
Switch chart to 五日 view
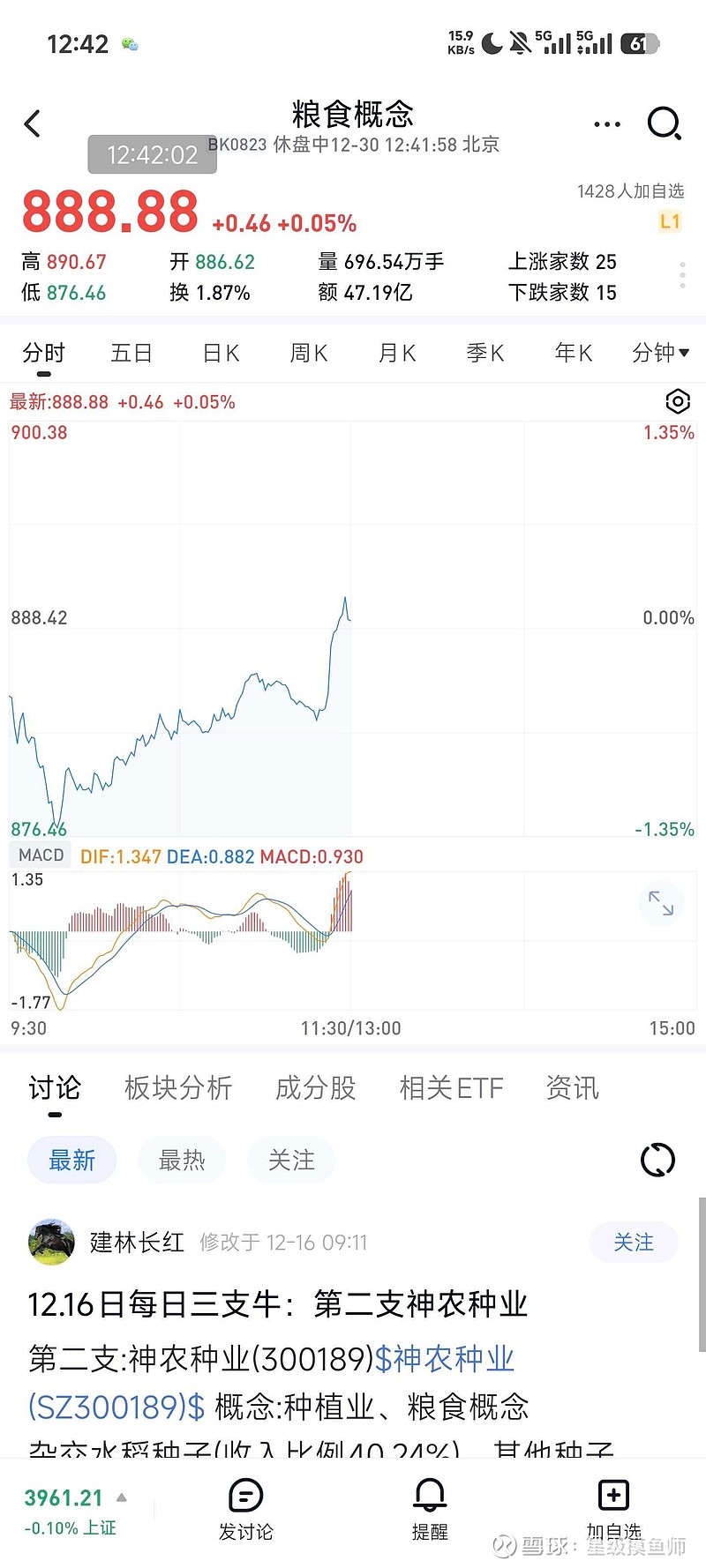(x=131, y=354)
